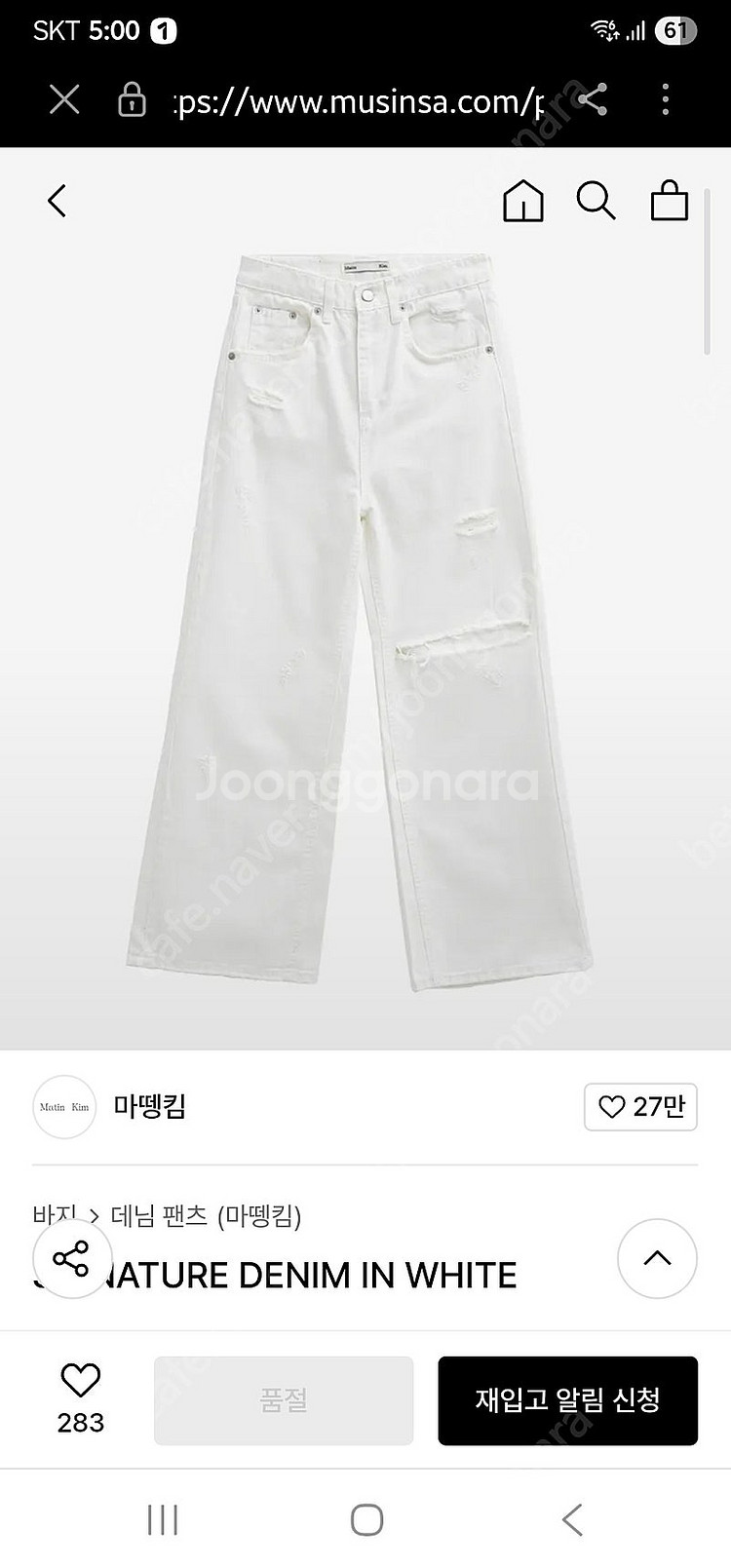The width and height of the screenshot is (731, 1568).
Task: Tap the floating share button
Action: 71,1257
